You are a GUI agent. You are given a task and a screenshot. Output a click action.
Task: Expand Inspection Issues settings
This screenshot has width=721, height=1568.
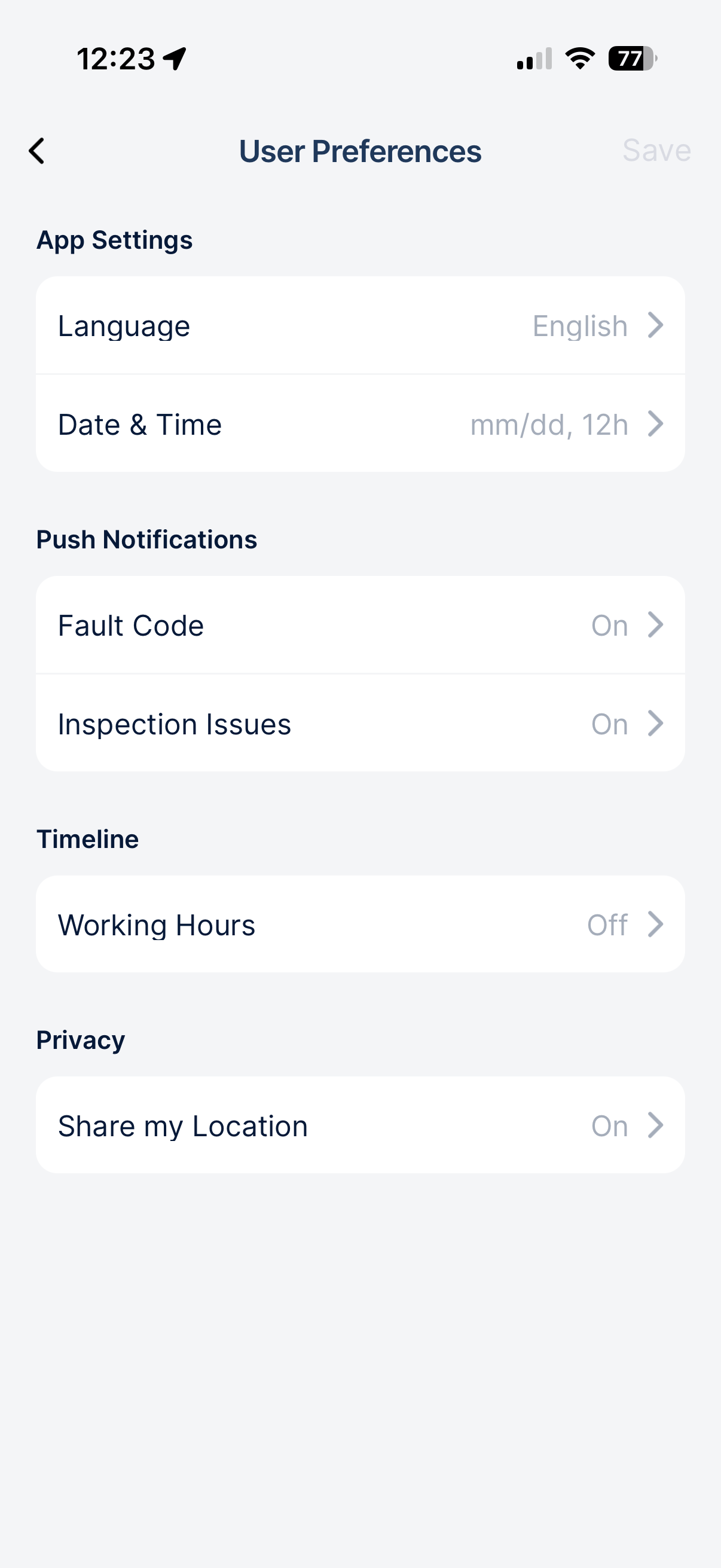[x=361, y=723]
